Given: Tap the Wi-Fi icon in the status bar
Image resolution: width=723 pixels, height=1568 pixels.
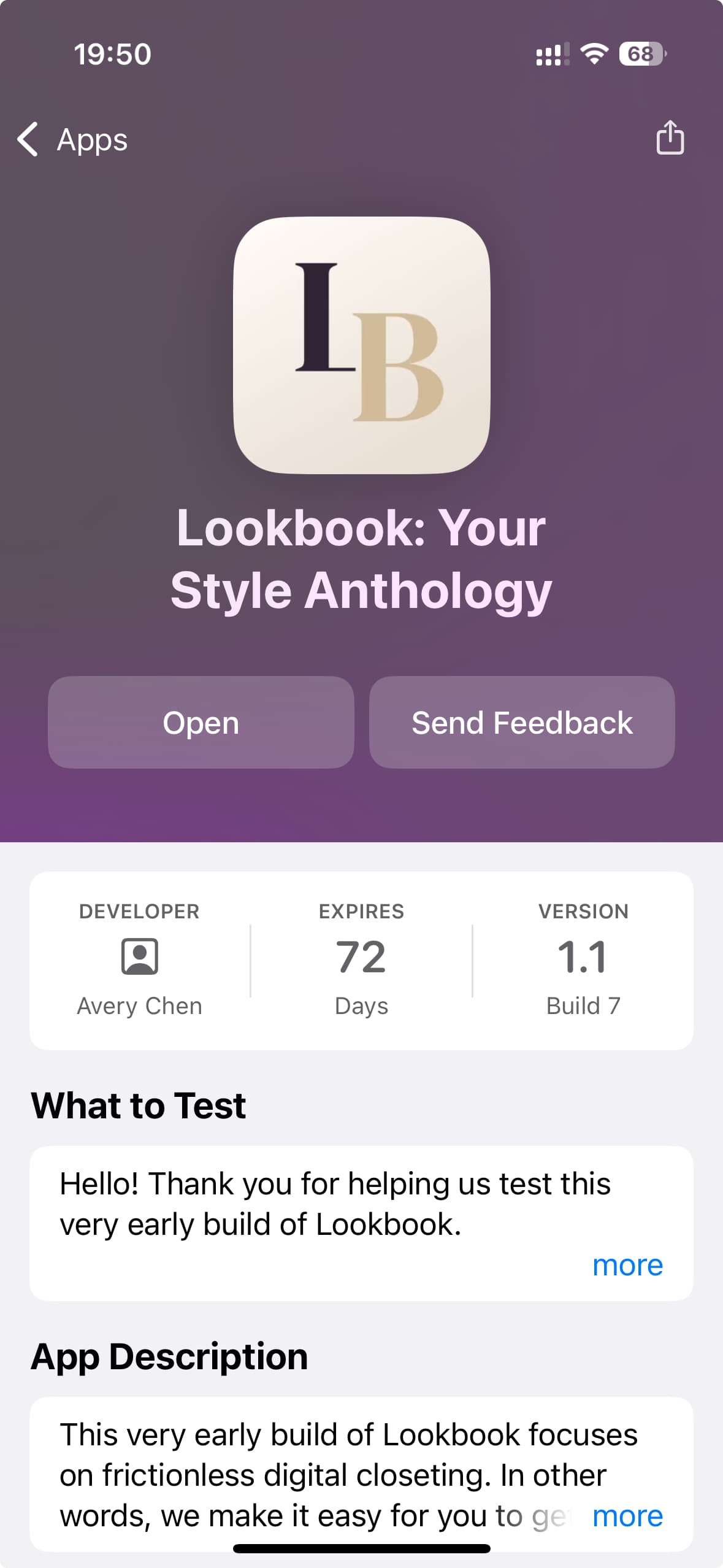Looking at the screenshot, I should tap(594, 54).
